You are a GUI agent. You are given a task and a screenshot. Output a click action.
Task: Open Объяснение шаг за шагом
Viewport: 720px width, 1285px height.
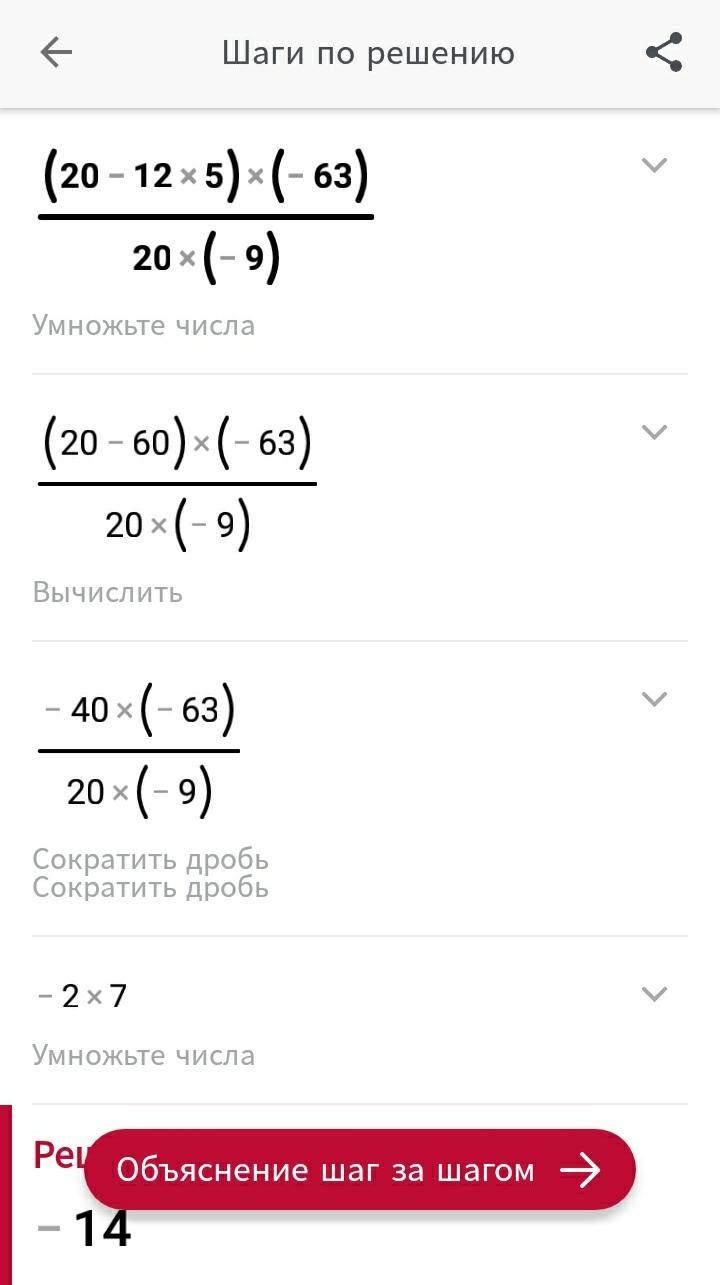pos(360,1169)
